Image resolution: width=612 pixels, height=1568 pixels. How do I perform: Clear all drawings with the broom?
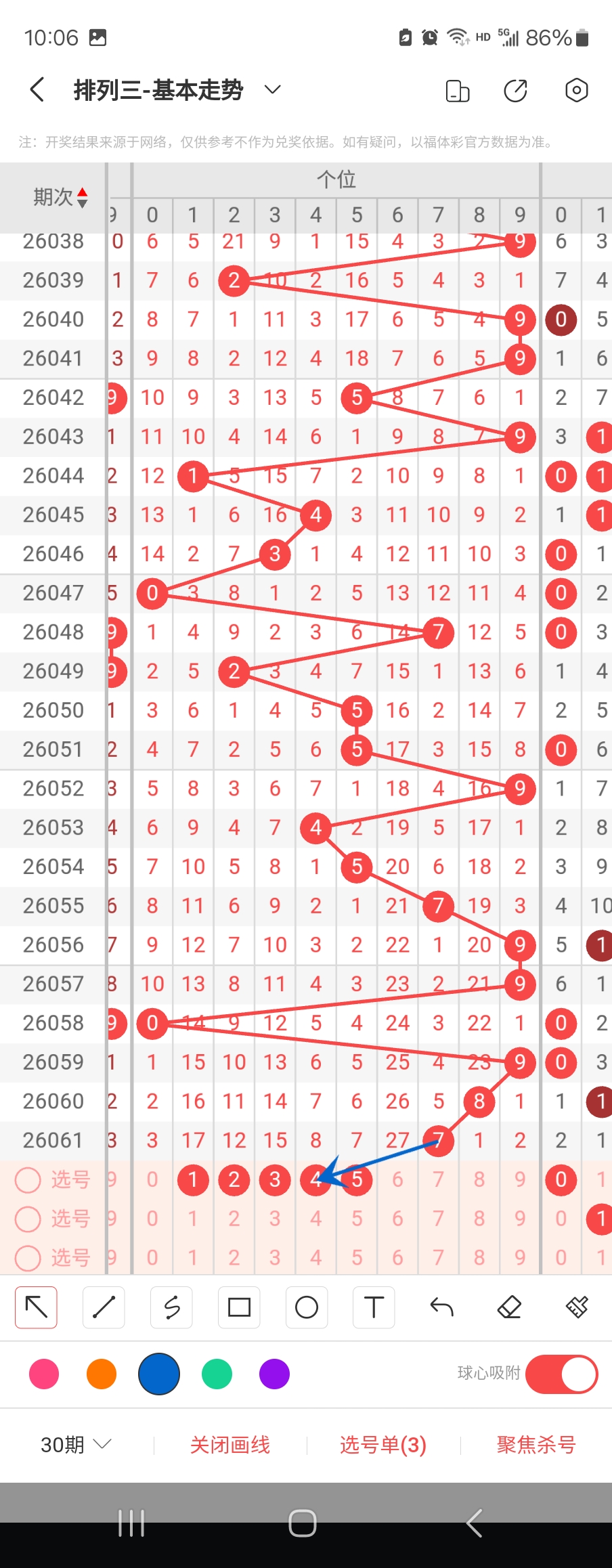tap(577, 1307)
